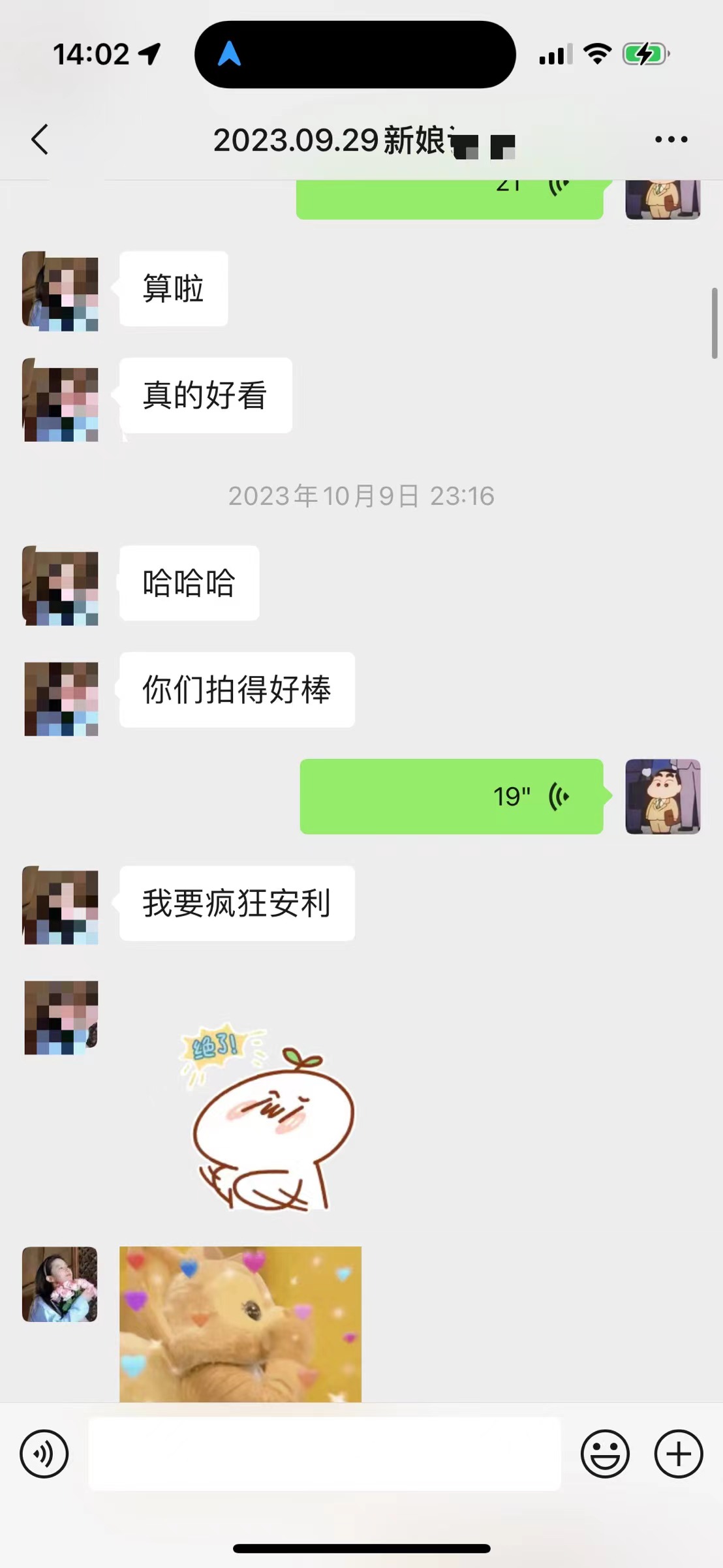Viewport: 723px width, 1568px height.
Task: View the 绝了 sticker
Action: click(x=268, y=1117)
